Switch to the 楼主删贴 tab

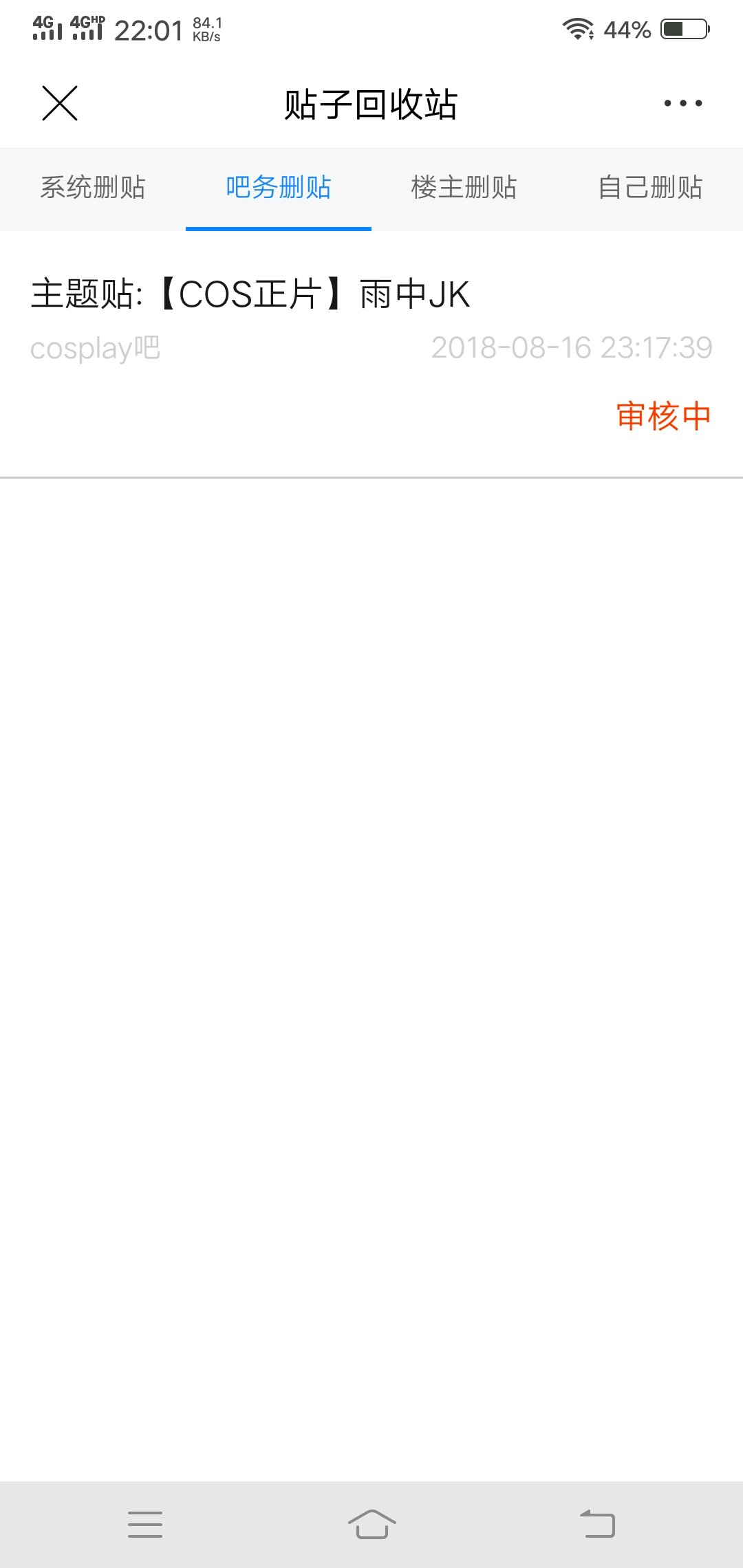coord(464,188)
